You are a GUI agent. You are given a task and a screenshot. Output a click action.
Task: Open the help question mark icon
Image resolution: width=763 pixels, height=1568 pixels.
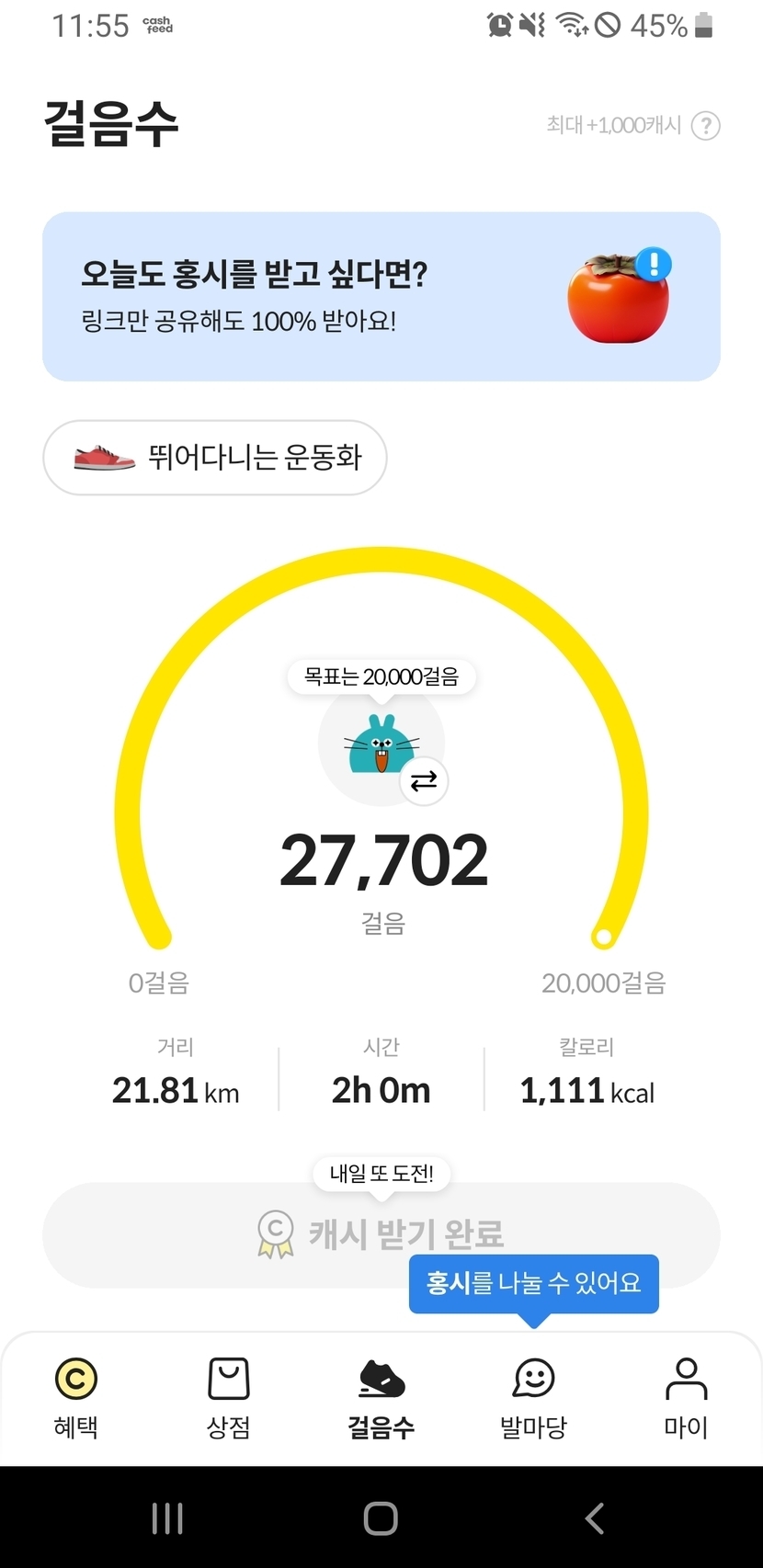705,126
